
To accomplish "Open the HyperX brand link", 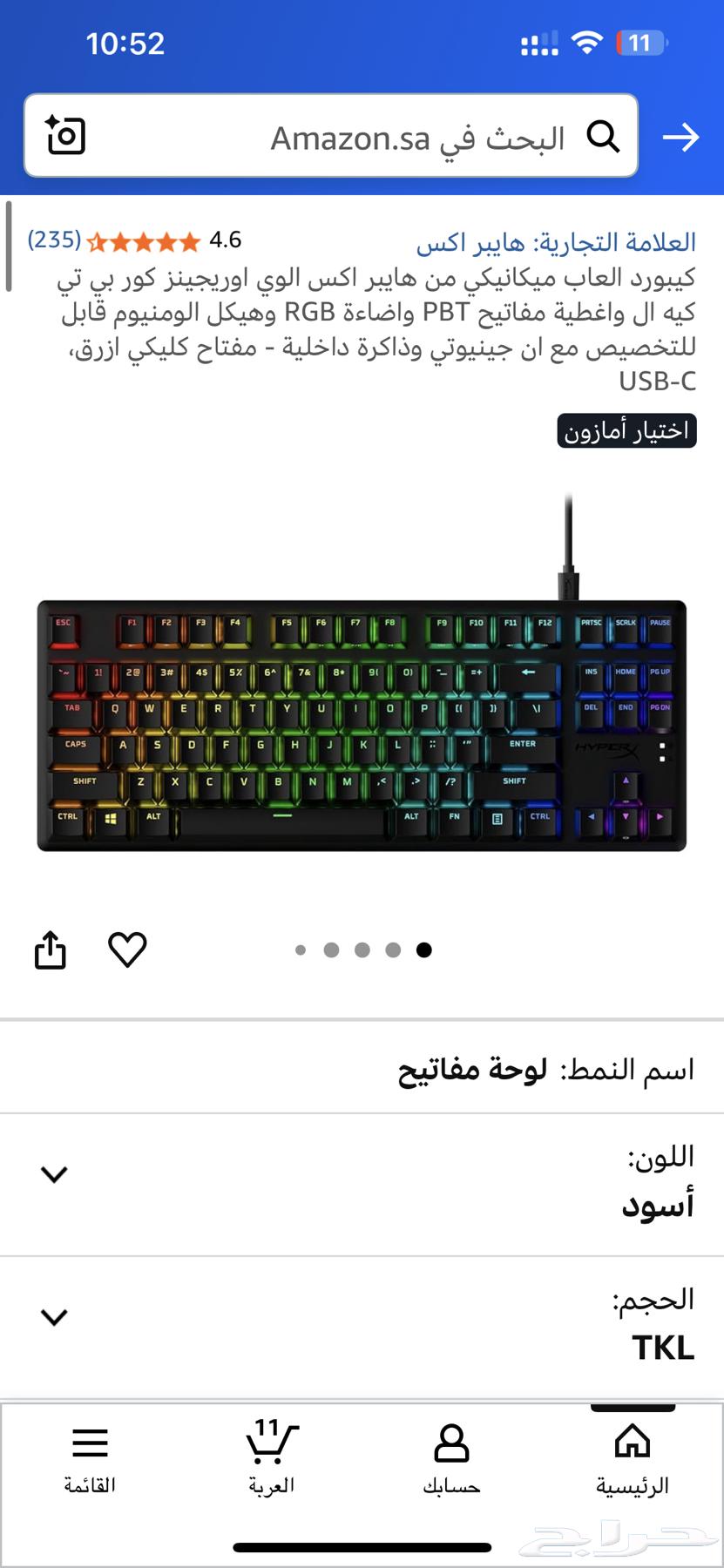I will (x=556, y=242).
